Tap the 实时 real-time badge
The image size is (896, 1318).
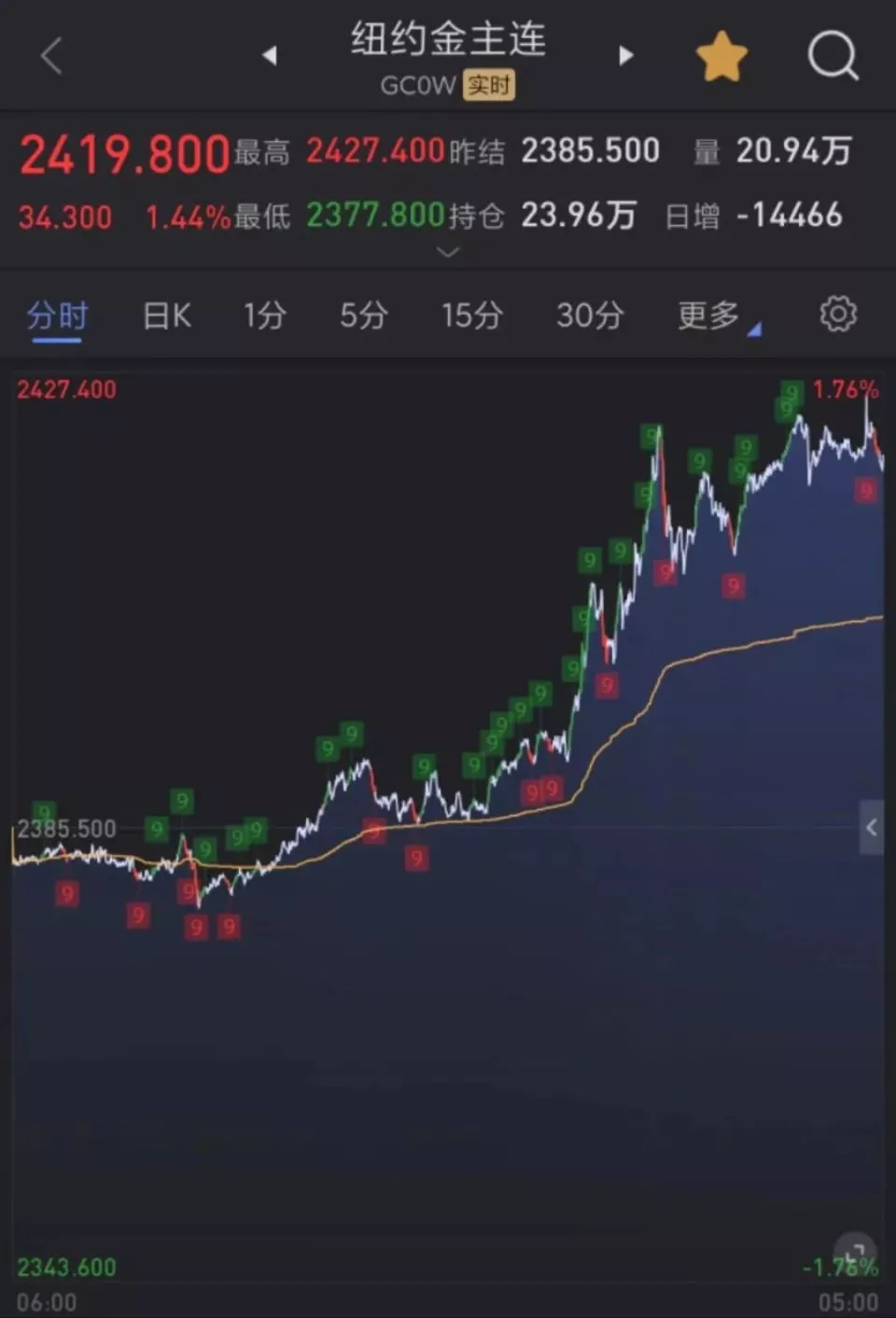pos(489,86)
